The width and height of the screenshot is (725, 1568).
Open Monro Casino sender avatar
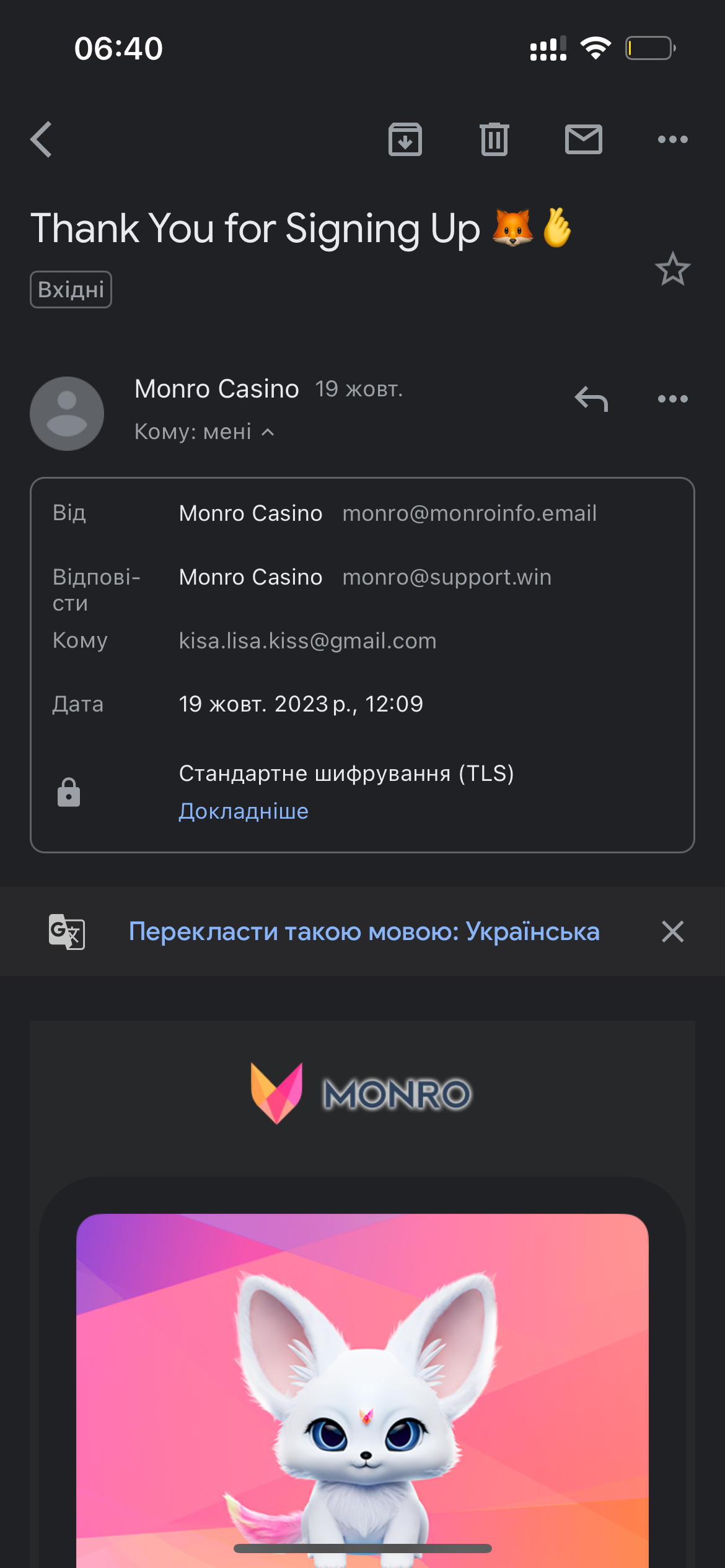(67, 414)
